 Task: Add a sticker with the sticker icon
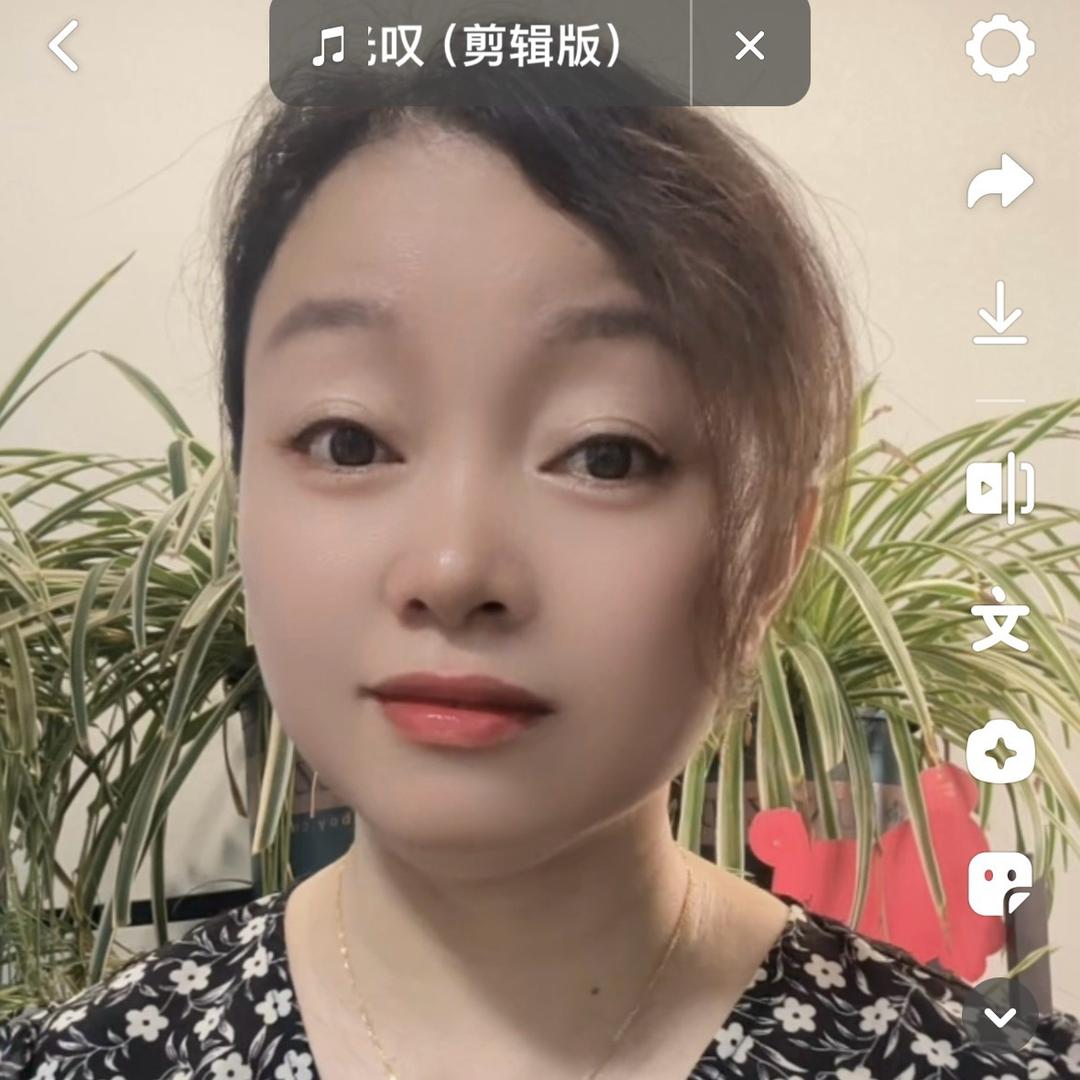coord(1000,885)
